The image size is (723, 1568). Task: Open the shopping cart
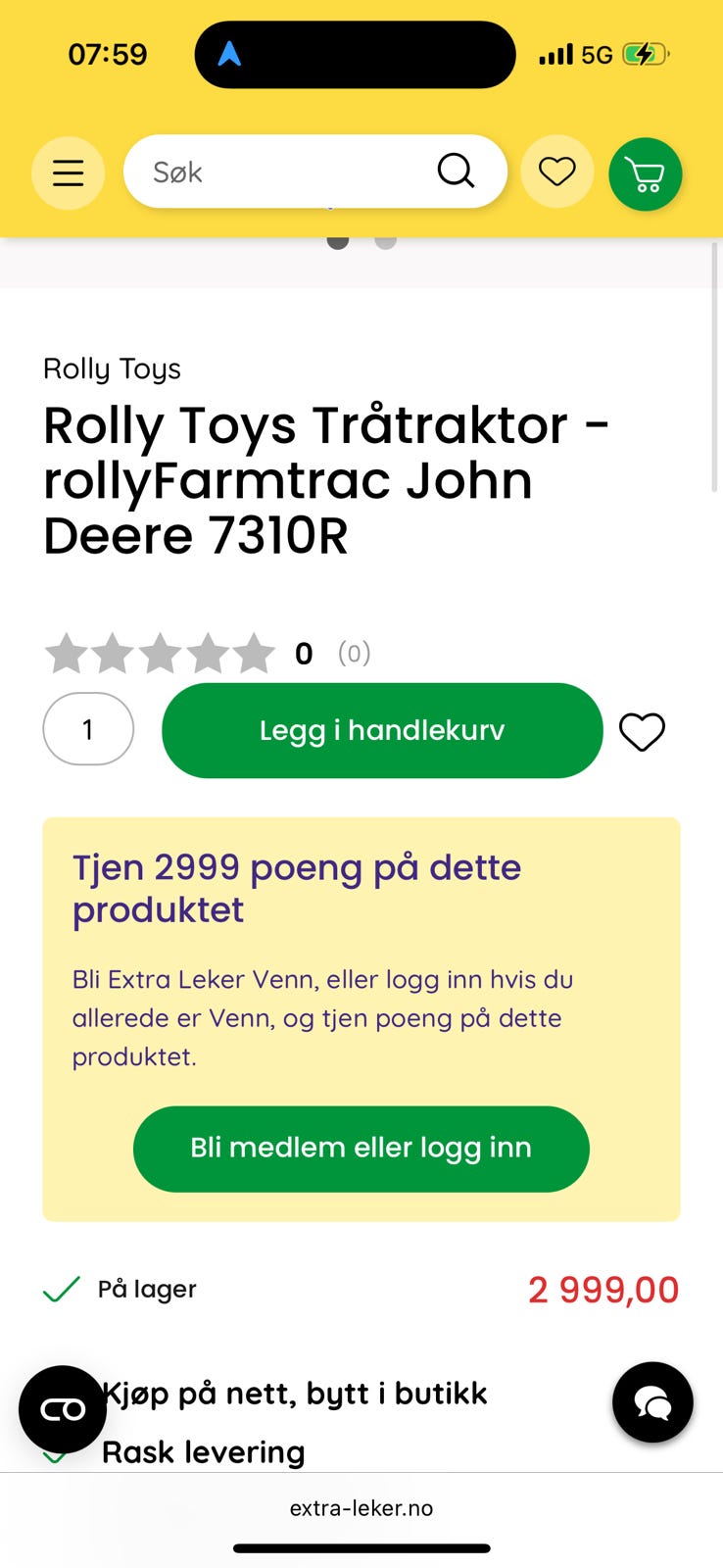[645, 173]
